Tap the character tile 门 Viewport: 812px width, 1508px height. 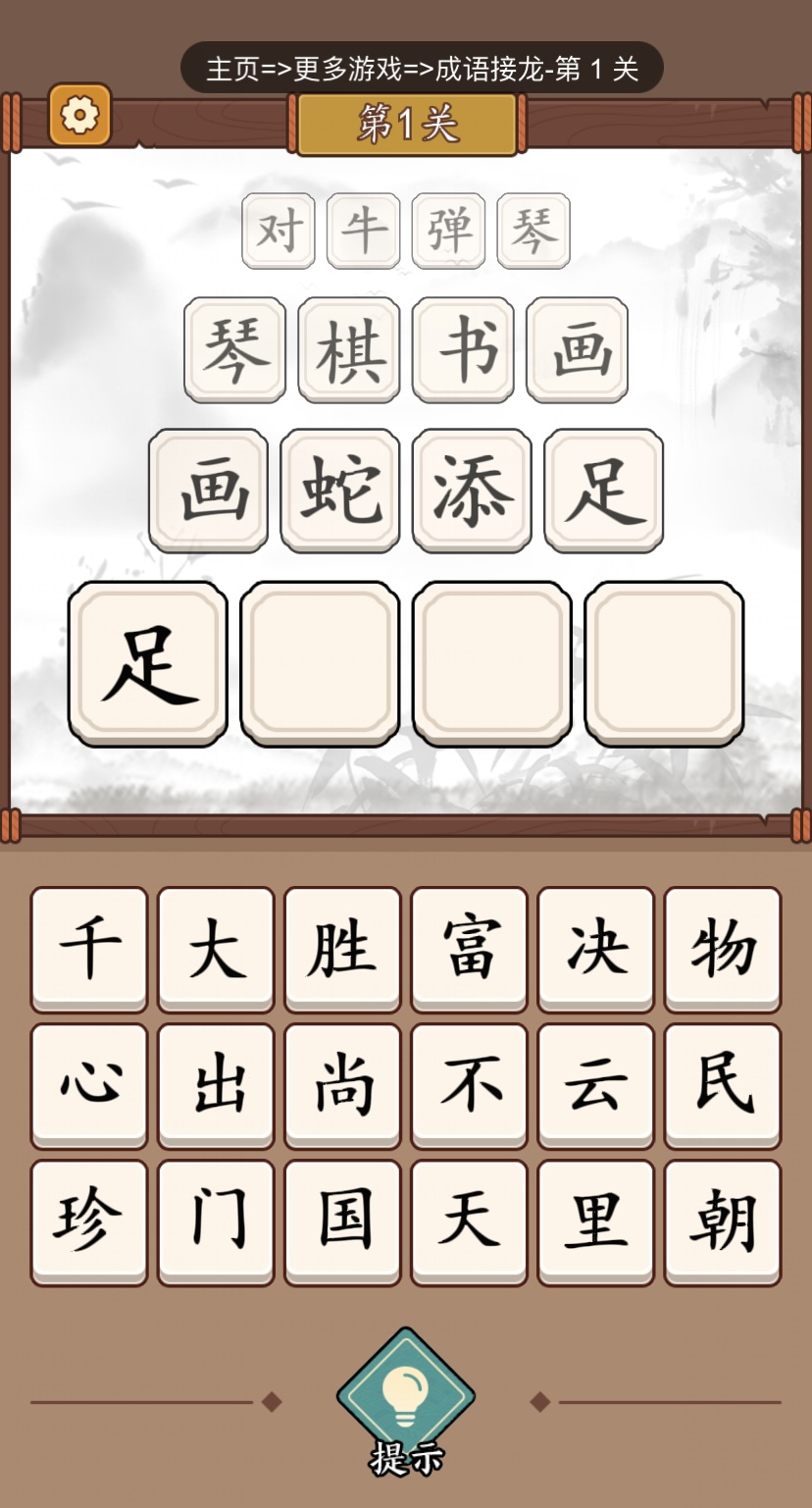[216, 1222]
